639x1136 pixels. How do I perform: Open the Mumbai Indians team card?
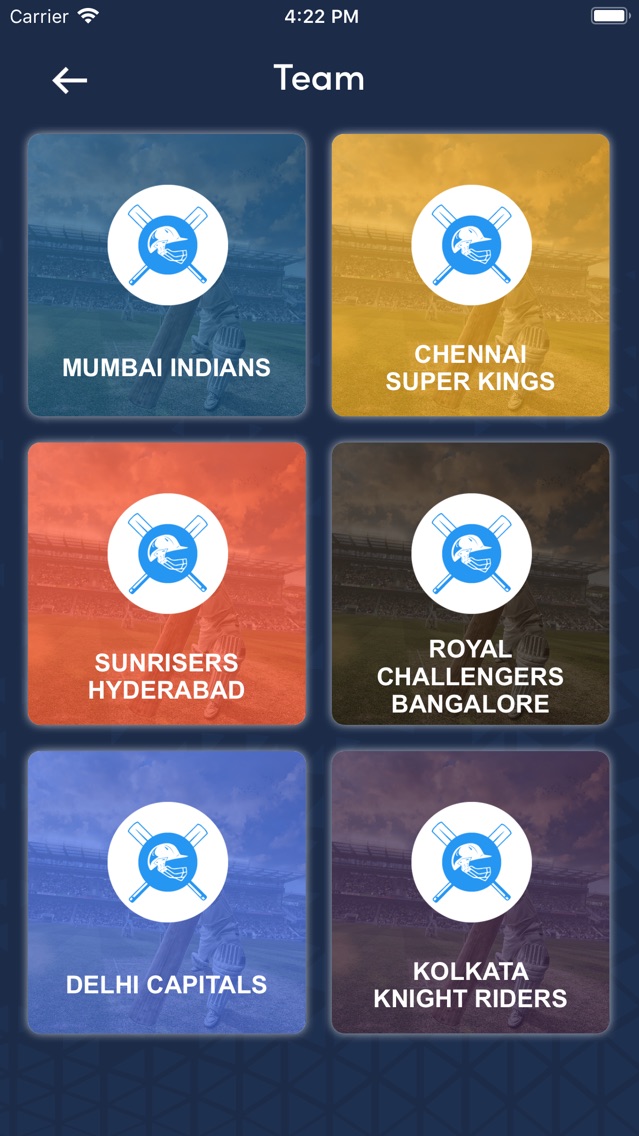pos(167,275)
